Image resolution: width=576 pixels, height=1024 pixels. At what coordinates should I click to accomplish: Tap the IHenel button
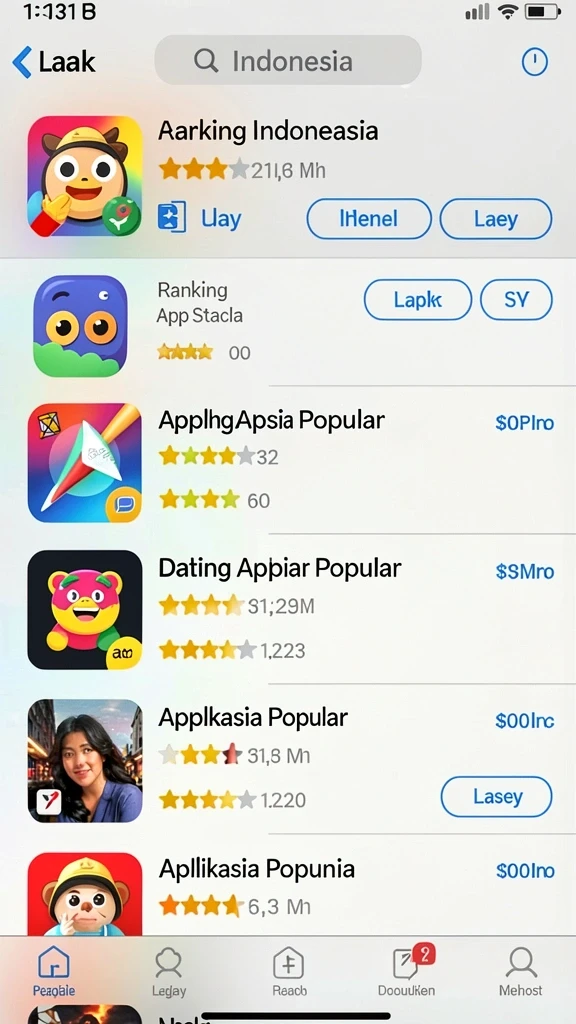(x=369, y=219)
